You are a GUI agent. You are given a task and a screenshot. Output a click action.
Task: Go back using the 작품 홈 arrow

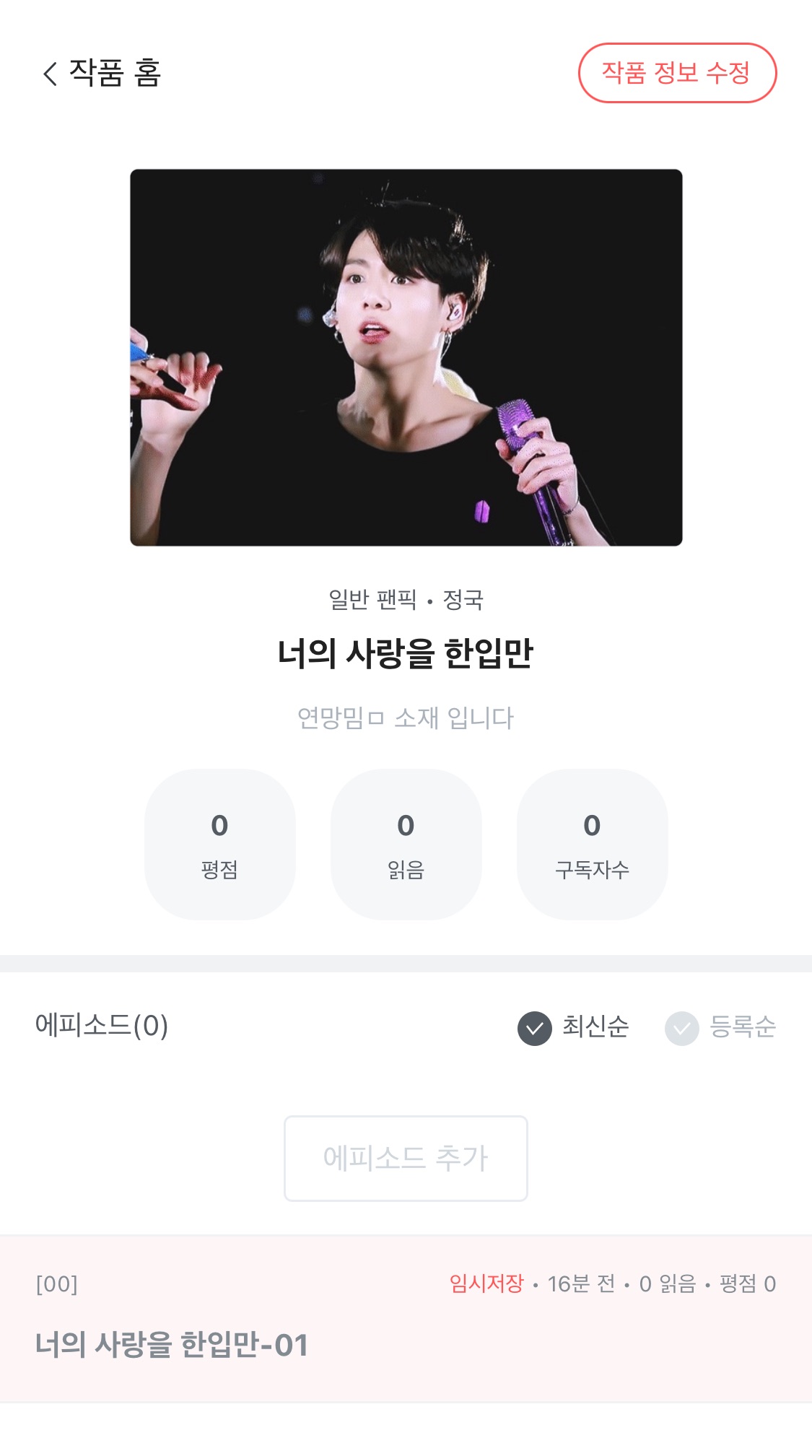(50, 73)
